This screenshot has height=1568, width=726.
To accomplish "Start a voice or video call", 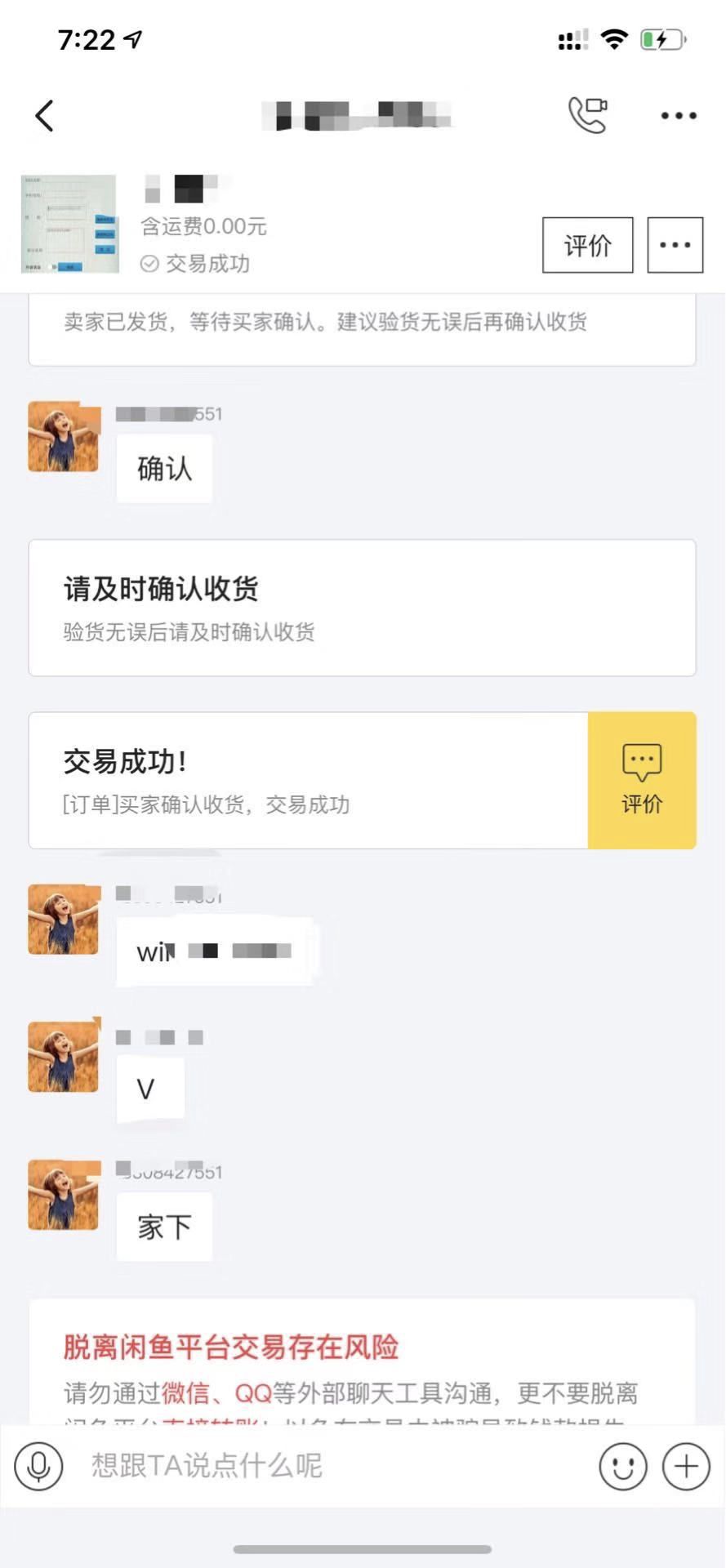I will [588, 115].
